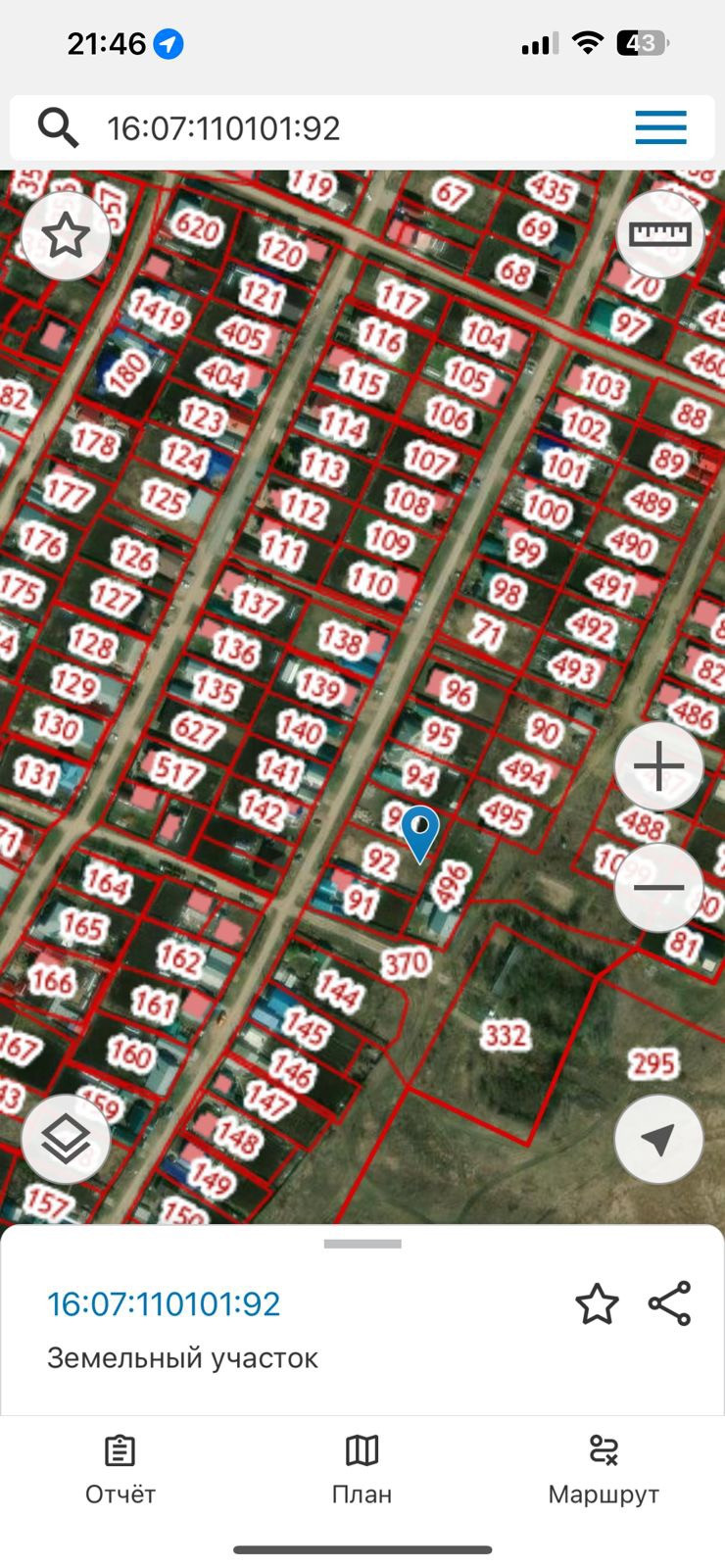Zoom out with the minus button
This screenshot has height=1568, width=725.
659,888
